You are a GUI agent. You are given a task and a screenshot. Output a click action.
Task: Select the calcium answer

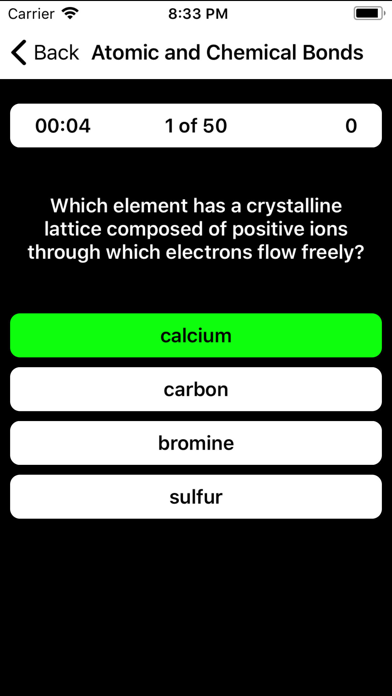(x=196, y=335)
